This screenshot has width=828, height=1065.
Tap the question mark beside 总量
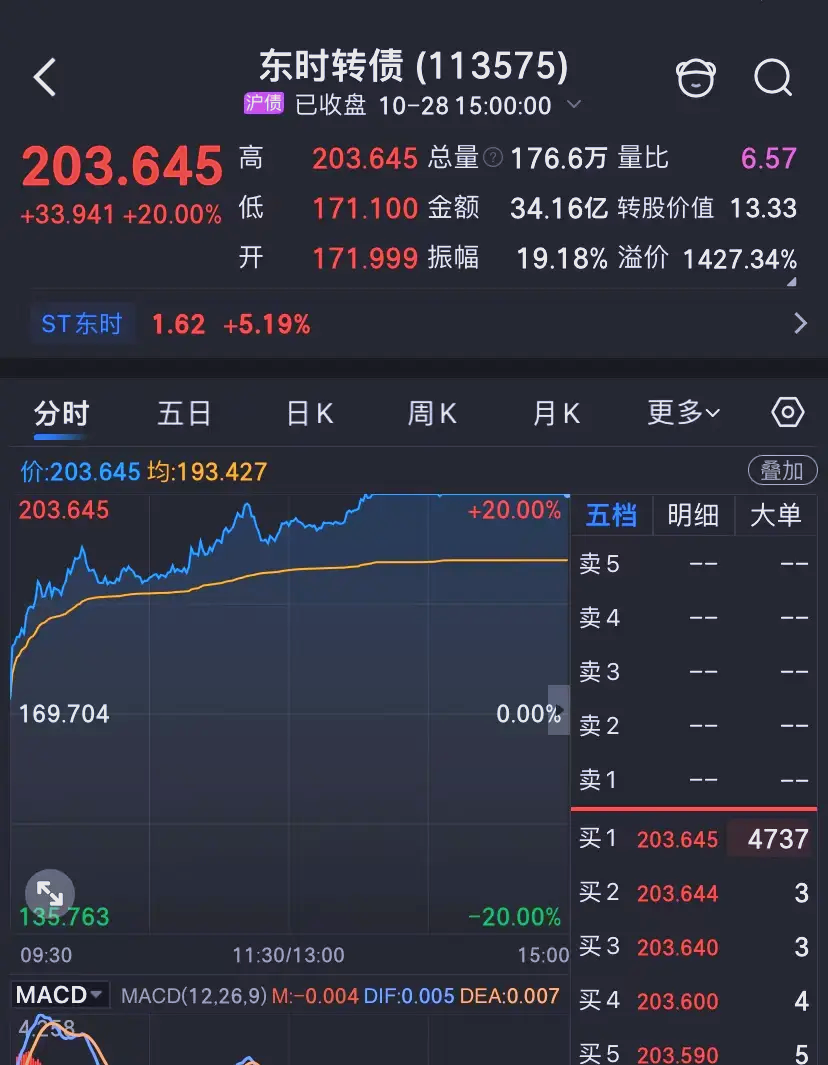pyautogui.click(x=491, y=157)
